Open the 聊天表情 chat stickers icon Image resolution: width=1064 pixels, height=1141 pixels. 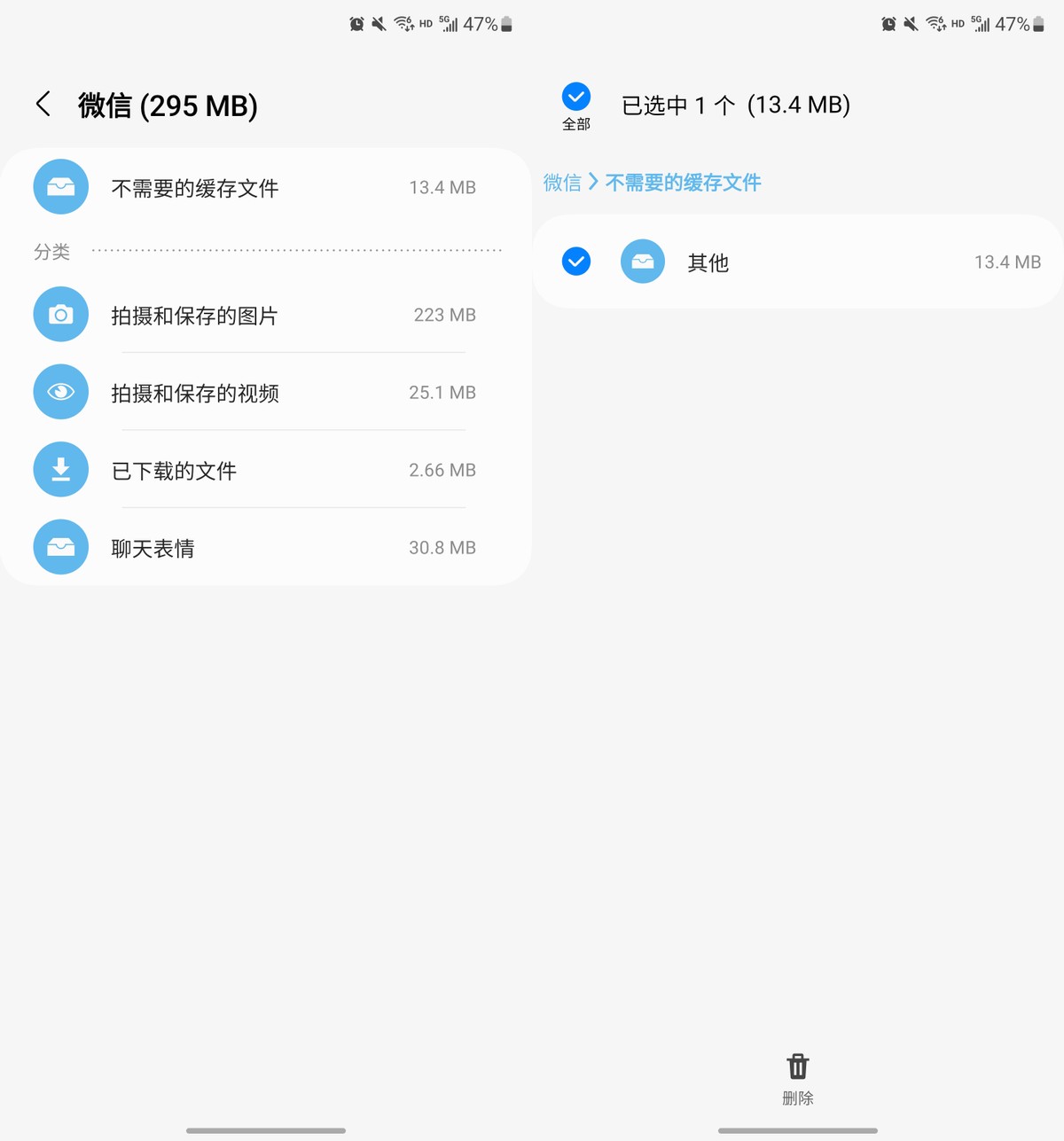pyautogui.click(x=60, y=547)
